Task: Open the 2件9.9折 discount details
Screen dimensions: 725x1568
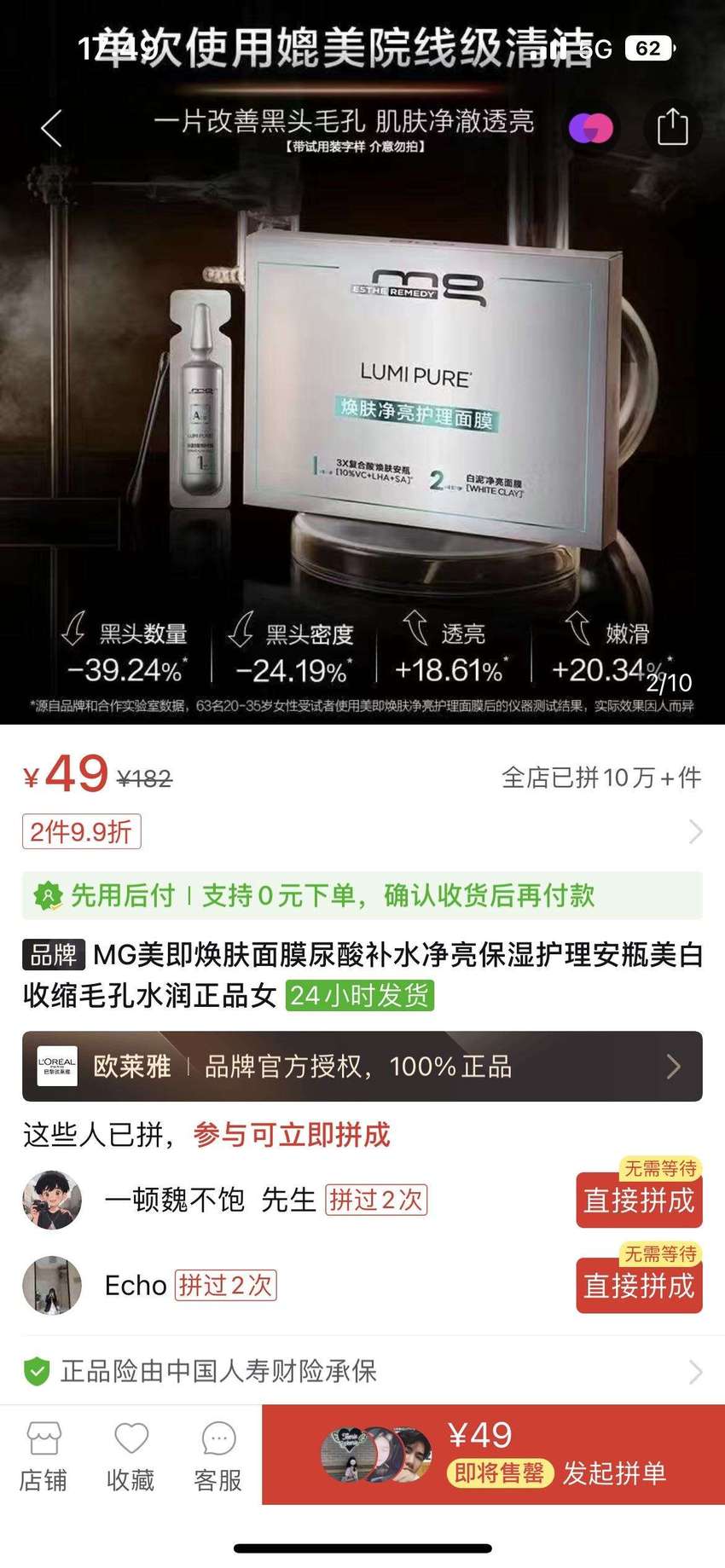Action: click(x=362, y=831)
